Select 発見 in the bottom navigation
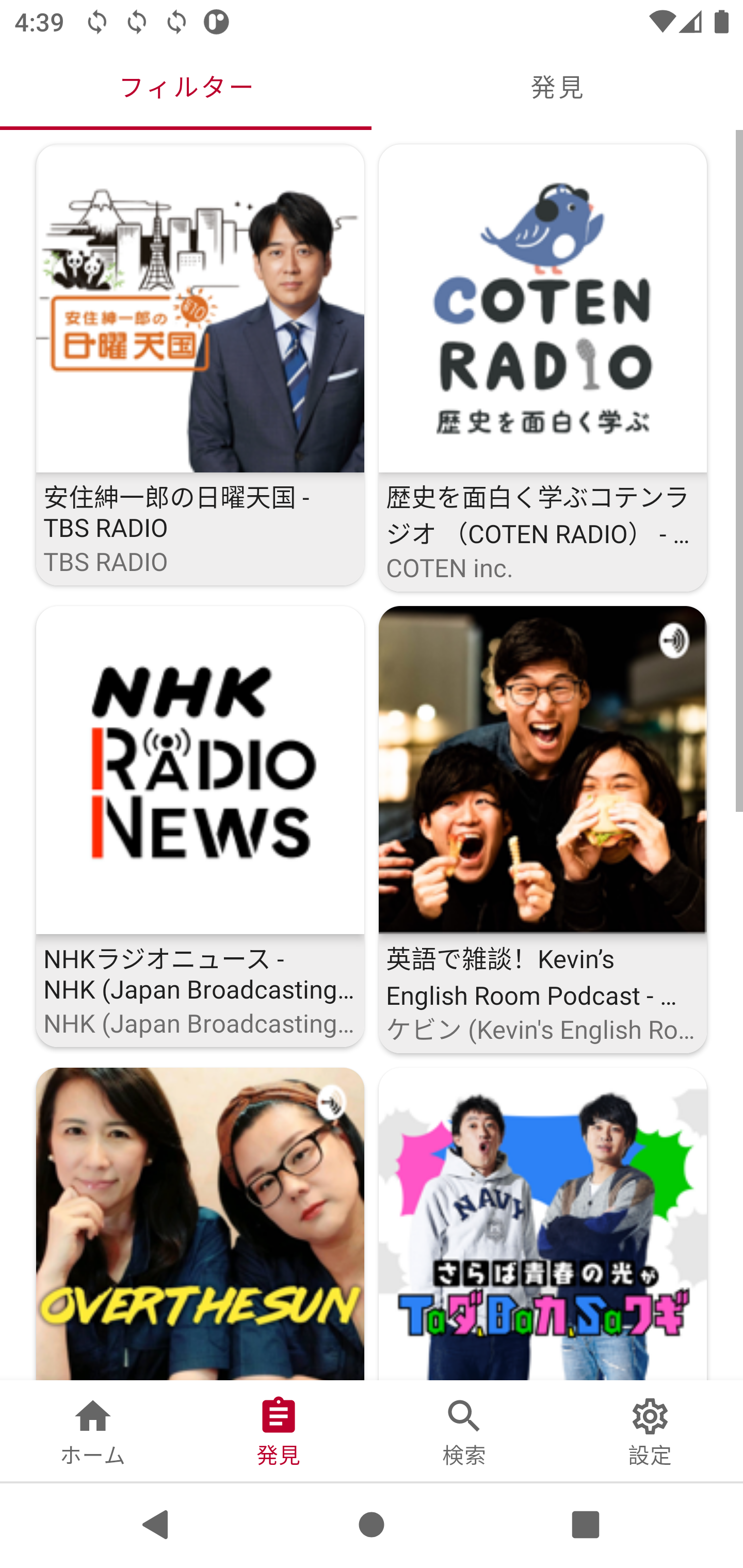This screenshot has width=743, height=1568. pos(278,1430)
